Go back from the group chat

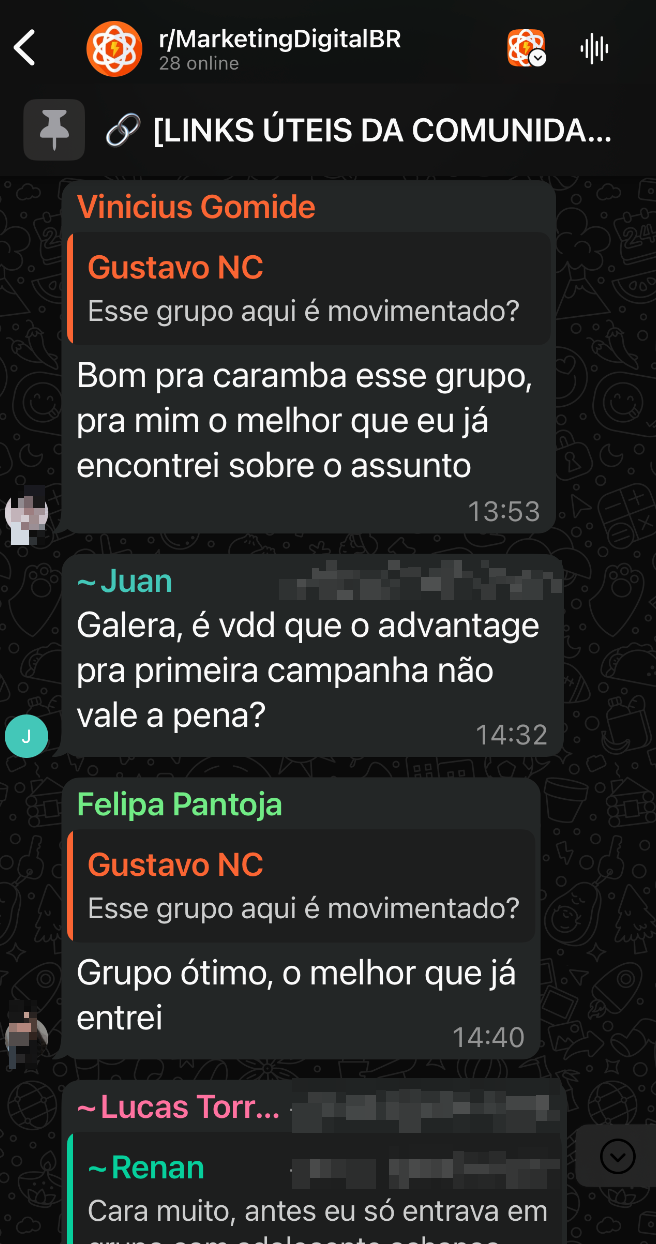pos(25,48)
